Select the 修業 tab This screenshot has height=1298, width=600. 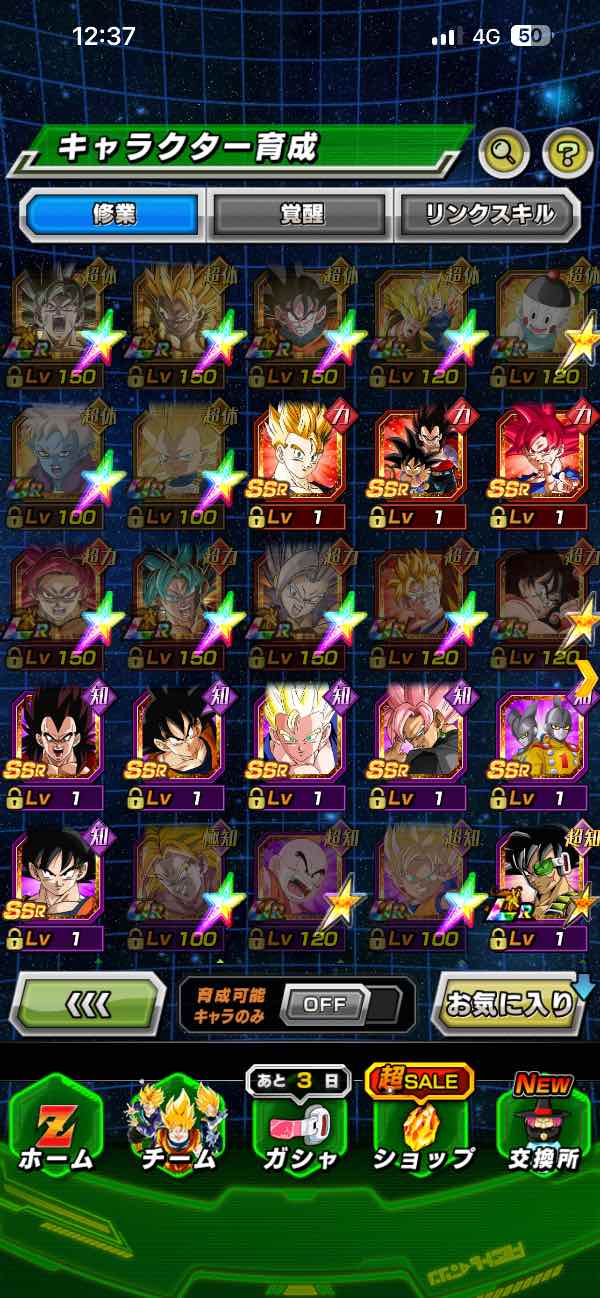tap(112, 214)
